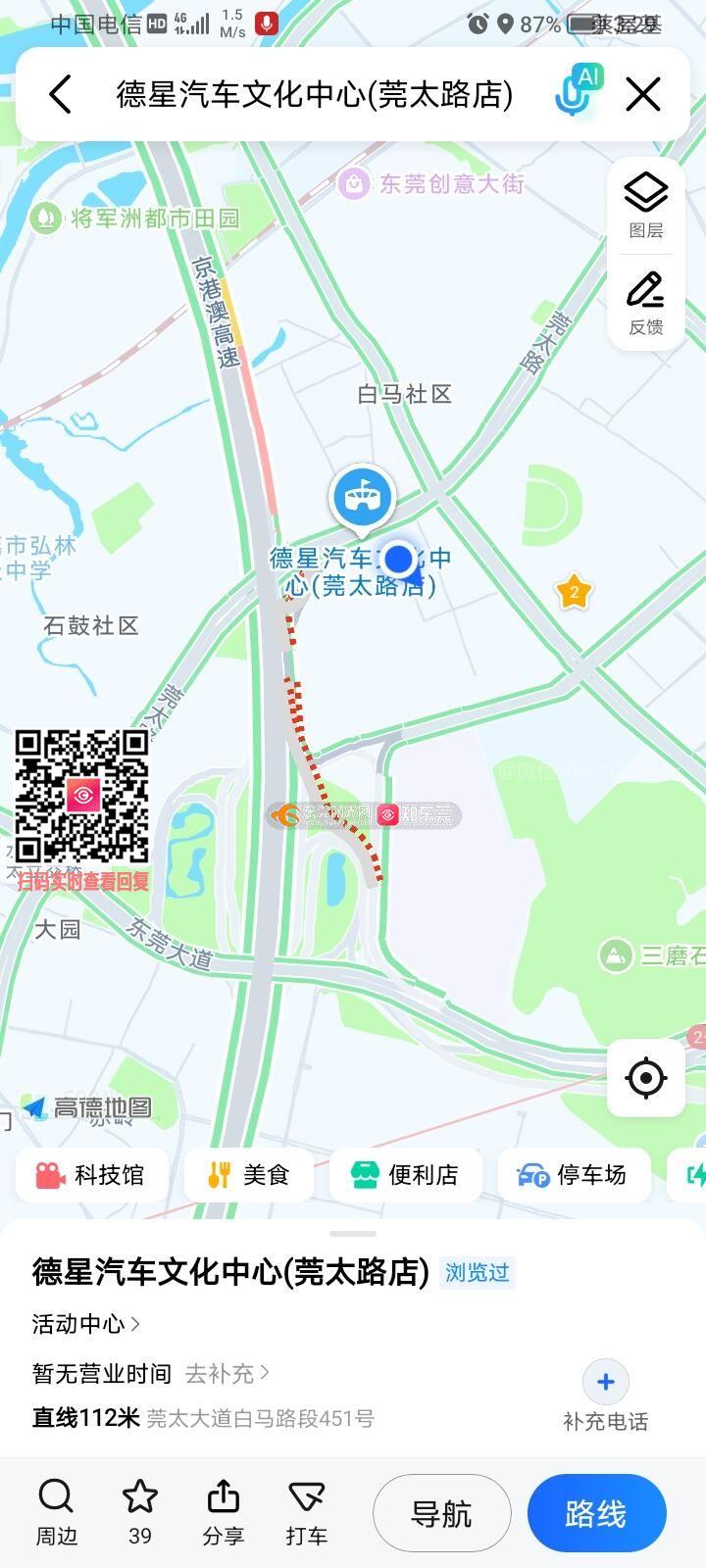Hail a ride with 打车

(306, 1512)
